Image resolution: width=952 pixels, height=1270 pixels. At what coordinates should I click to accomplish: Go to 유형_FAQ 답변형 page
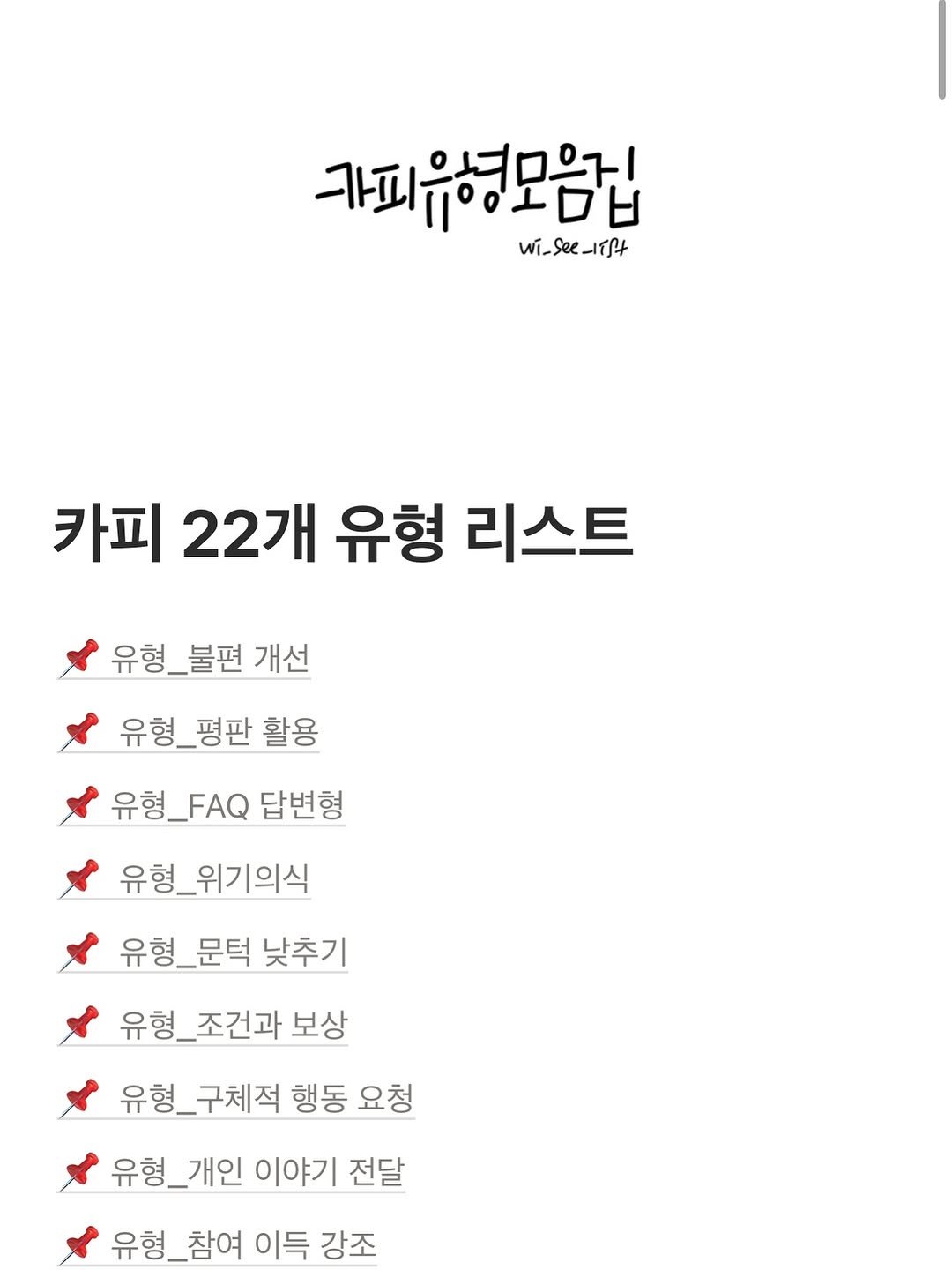pyautogui.click(x=227, y=805)
